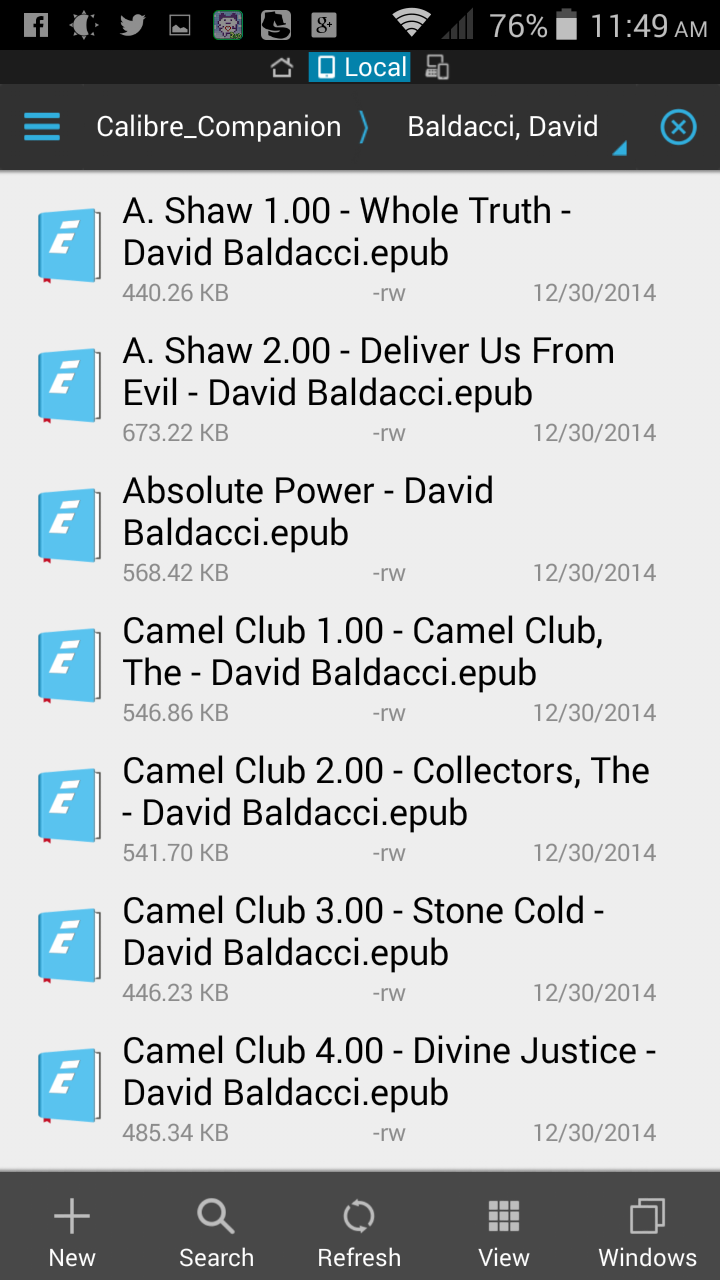Open the network devices icon
720x1280 pixels.
(437, 67)
